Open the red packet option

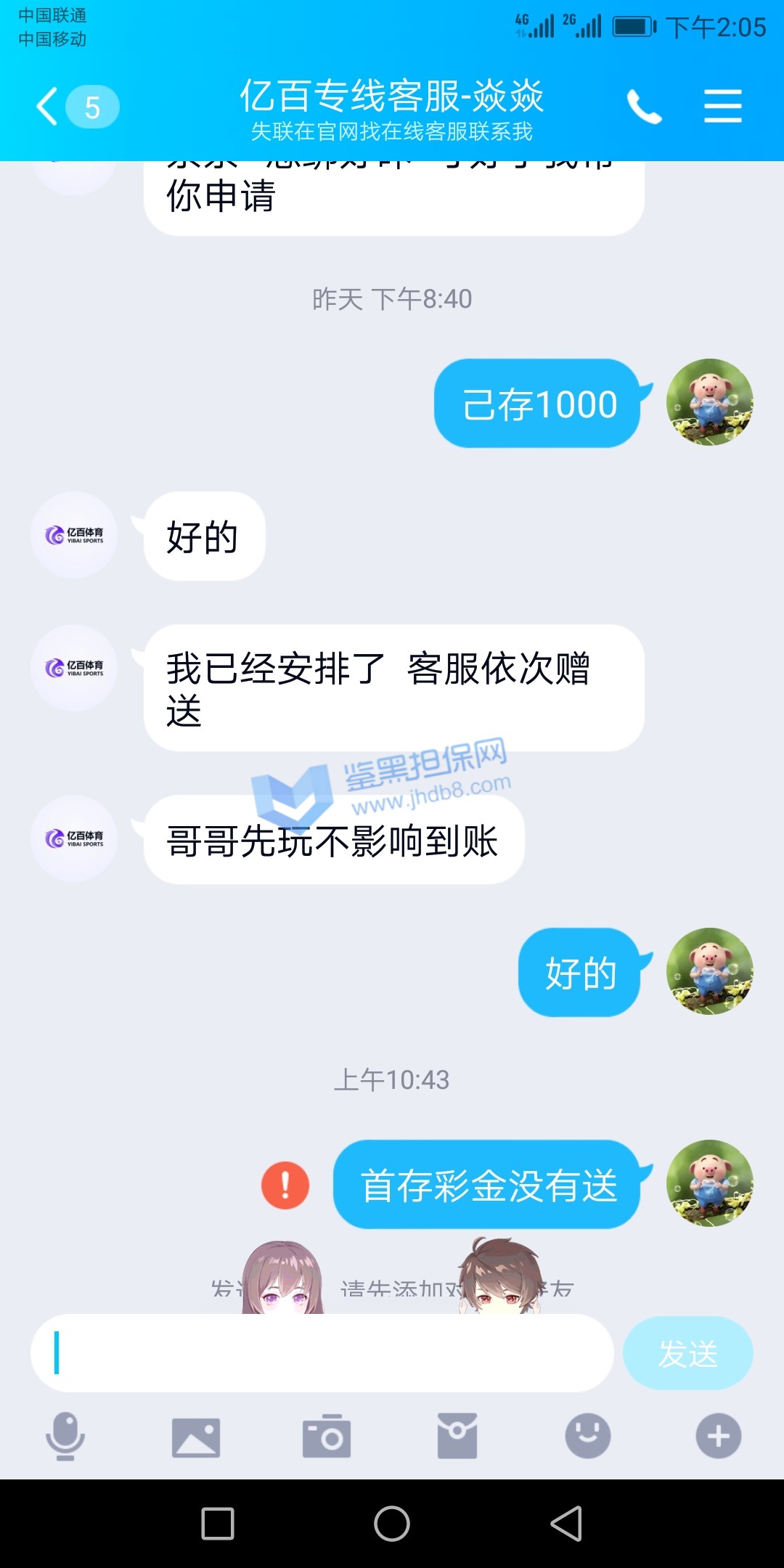pos(457,1436)
